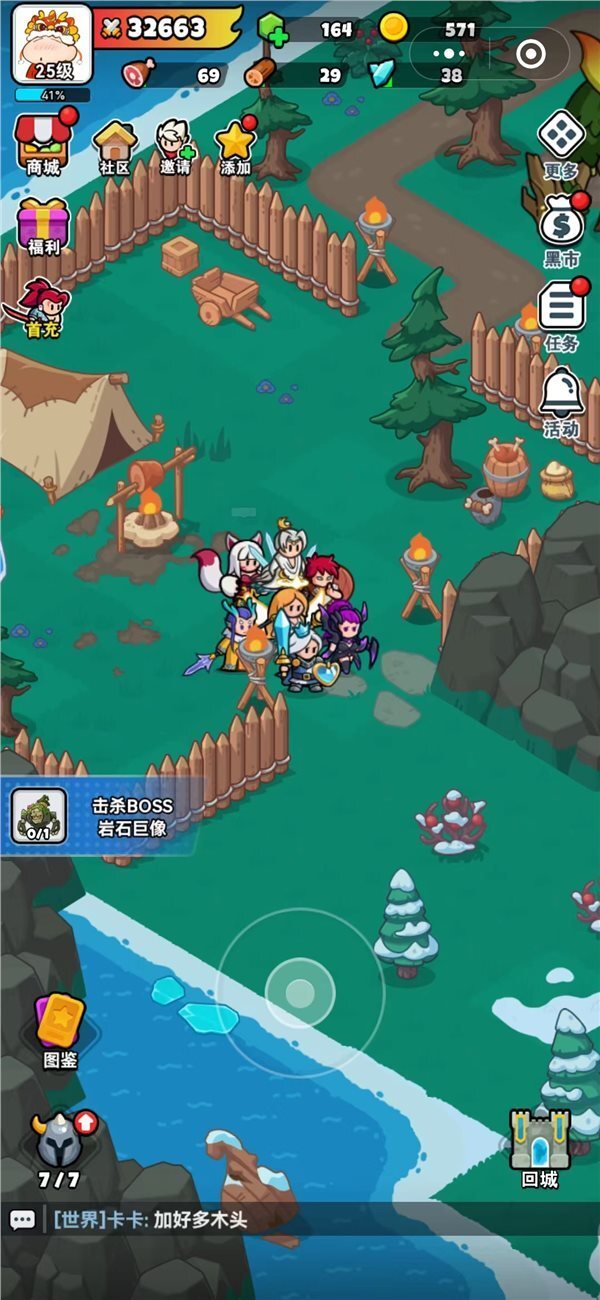The image size is (600, 1300).
Task: Open the 社区 community
Action: click(115, 148)
